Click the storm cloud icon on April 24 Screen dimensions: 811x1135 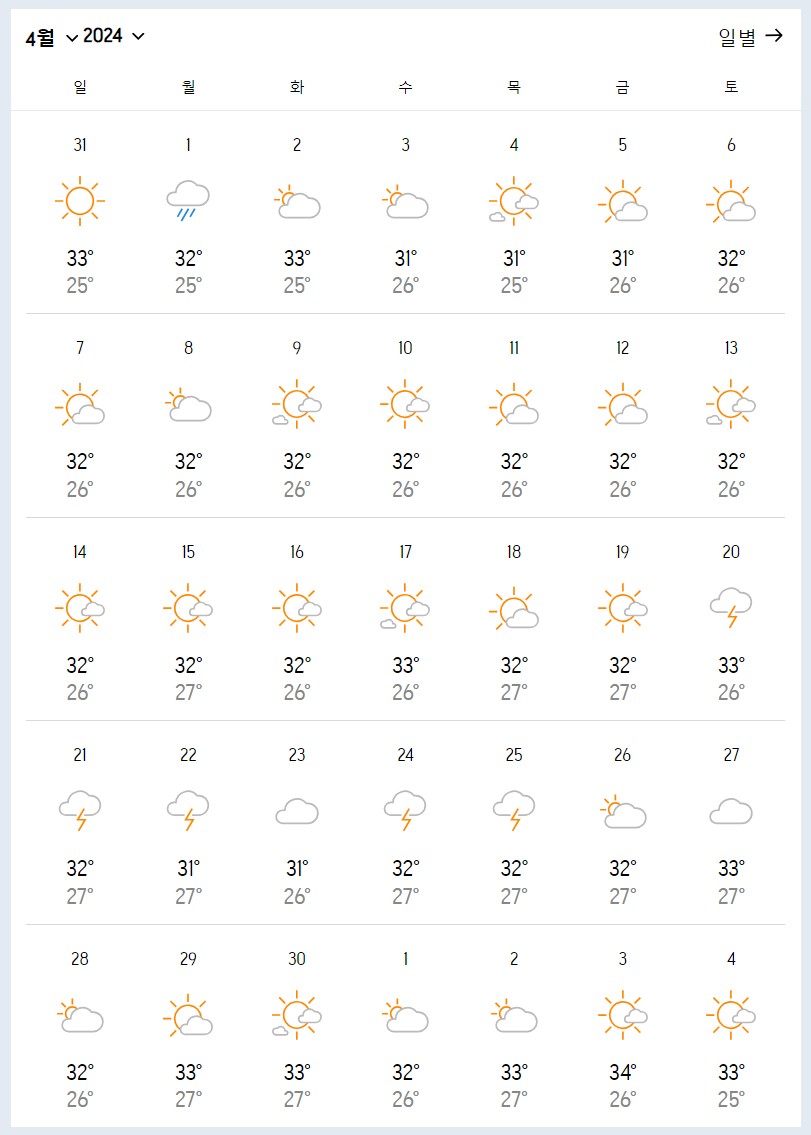point(404,812)
